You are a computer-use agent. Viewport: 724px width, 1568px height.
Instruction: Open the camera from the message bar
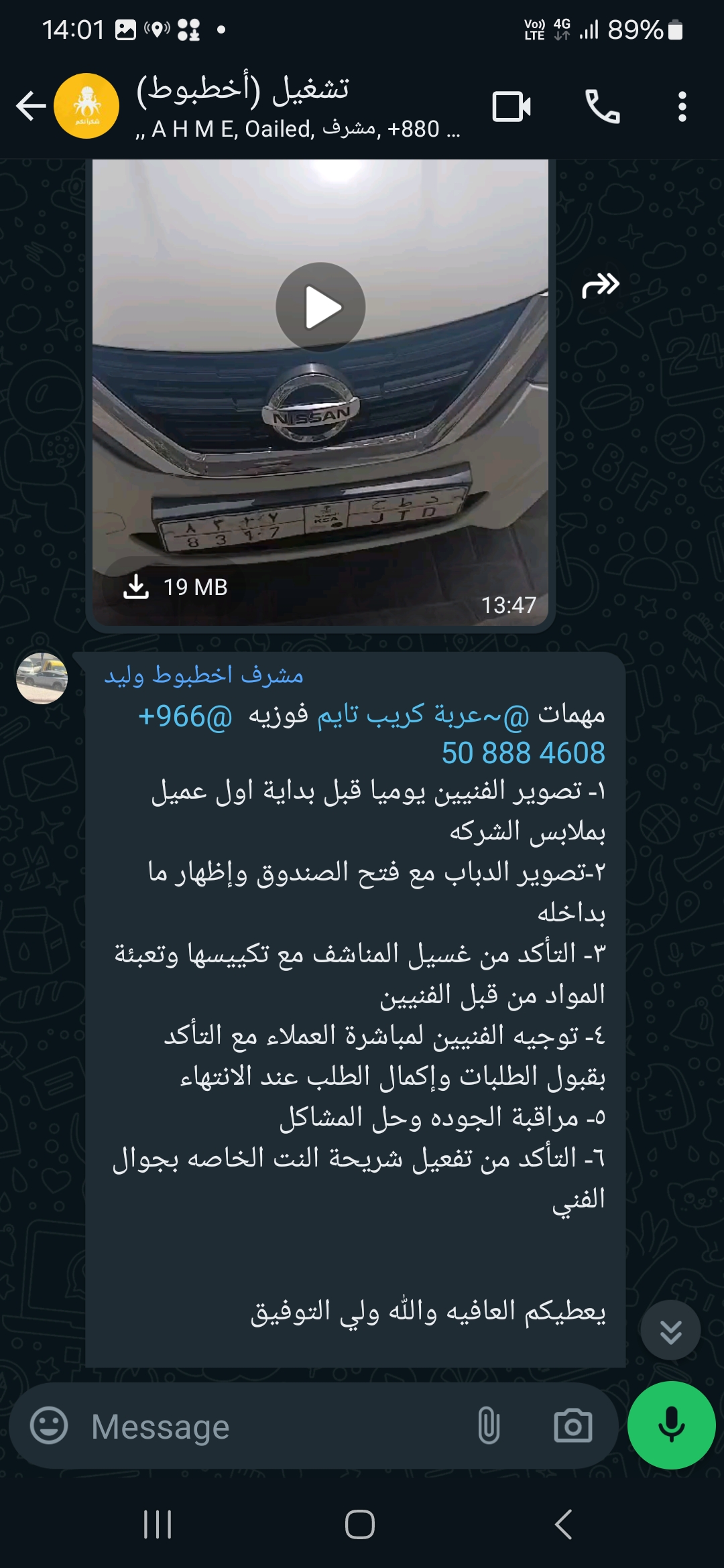tap(572, 1425)
